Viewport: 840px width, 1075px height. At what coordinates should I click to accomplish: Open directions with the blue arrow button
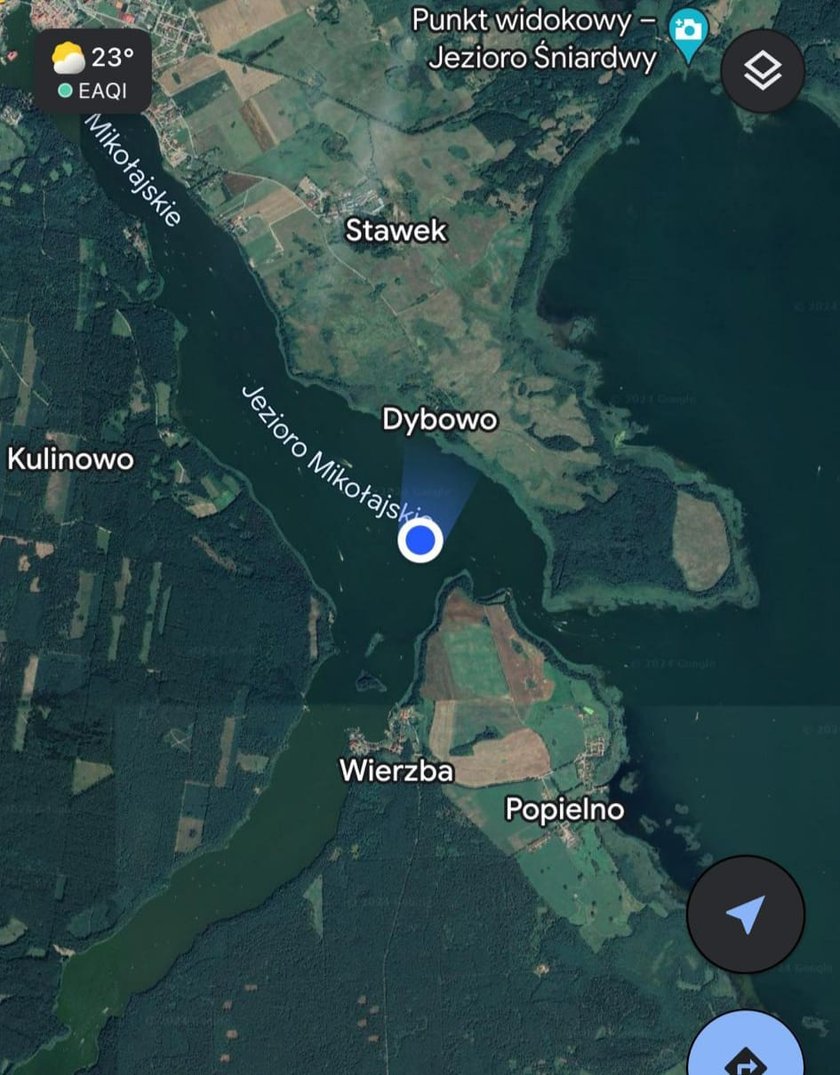coord(747,1048)
